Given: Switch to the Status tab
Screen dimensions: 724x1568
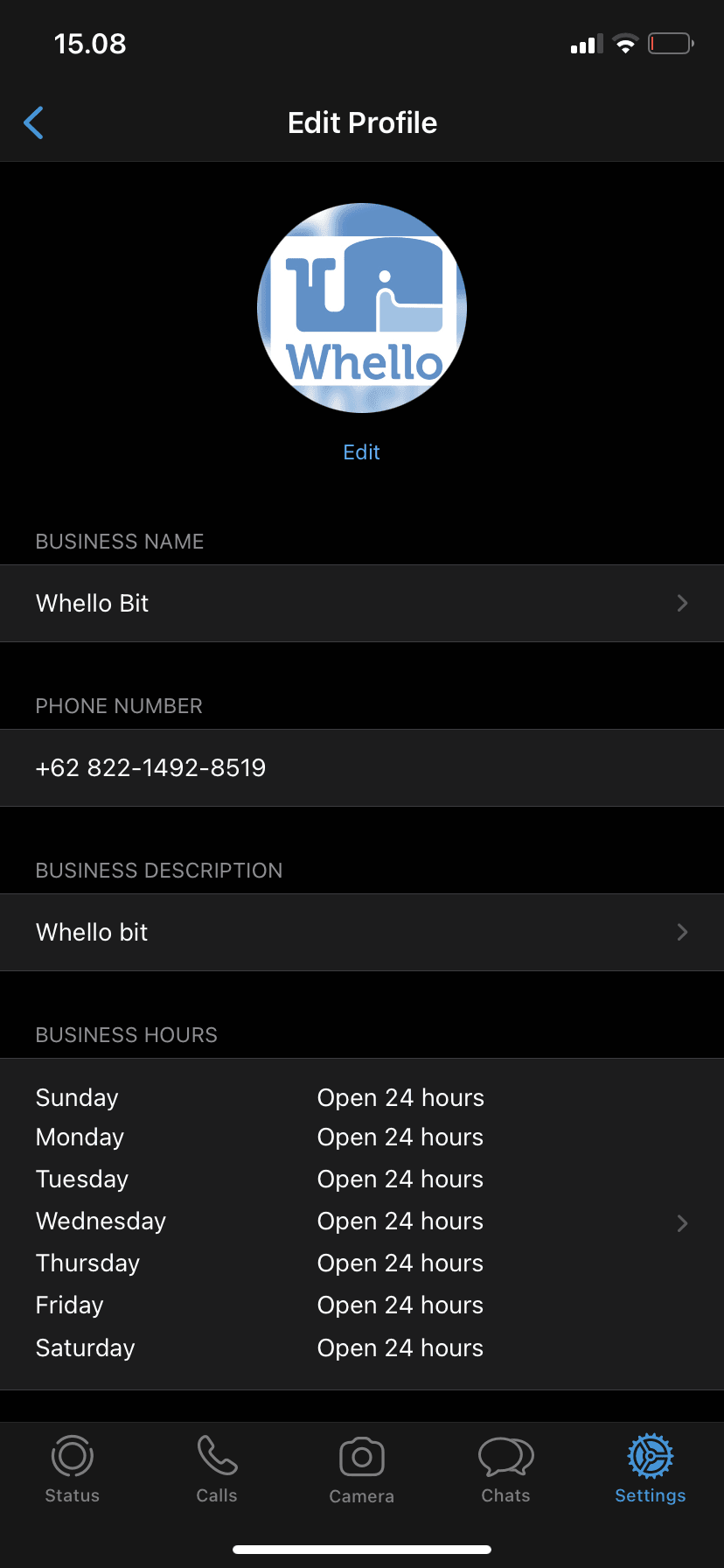Looking at the screenshot, I should click(73, 1470).
